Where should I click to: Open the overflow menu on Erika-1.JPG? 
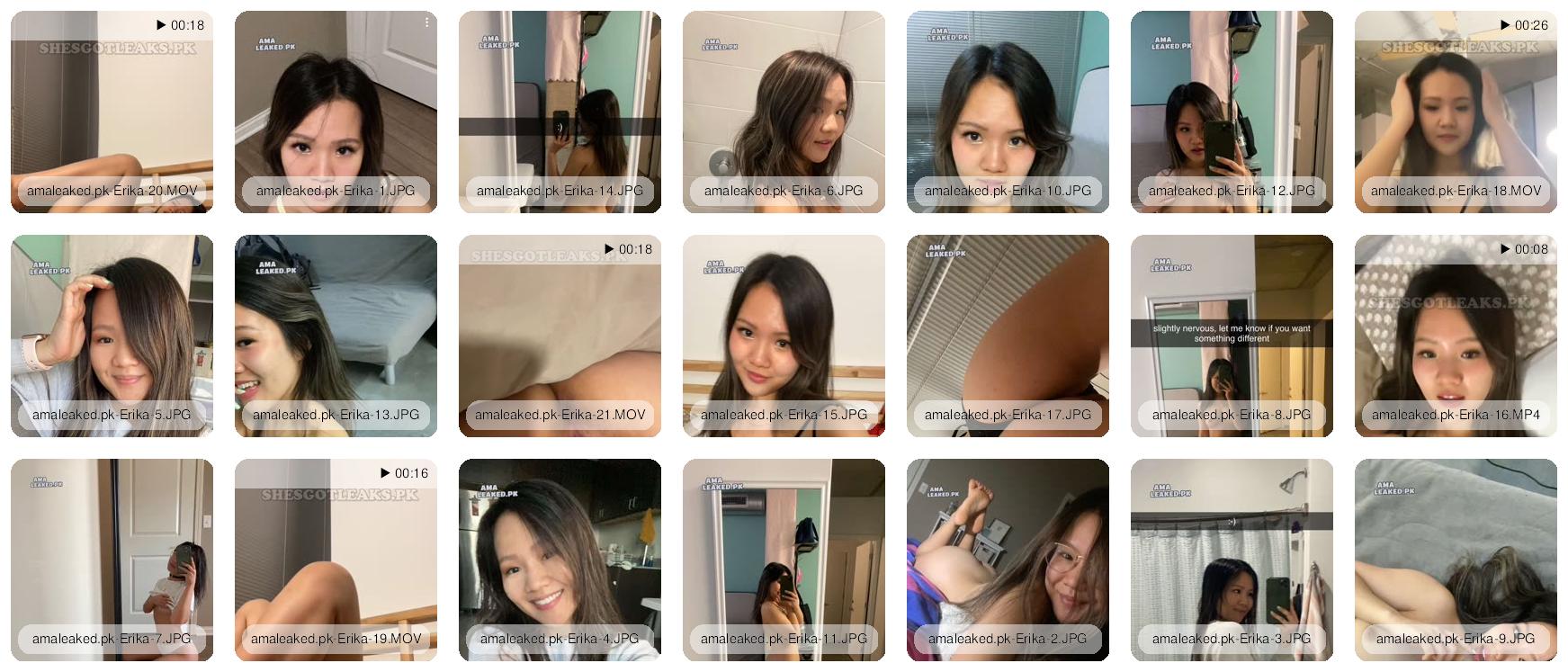pos(426,23)
